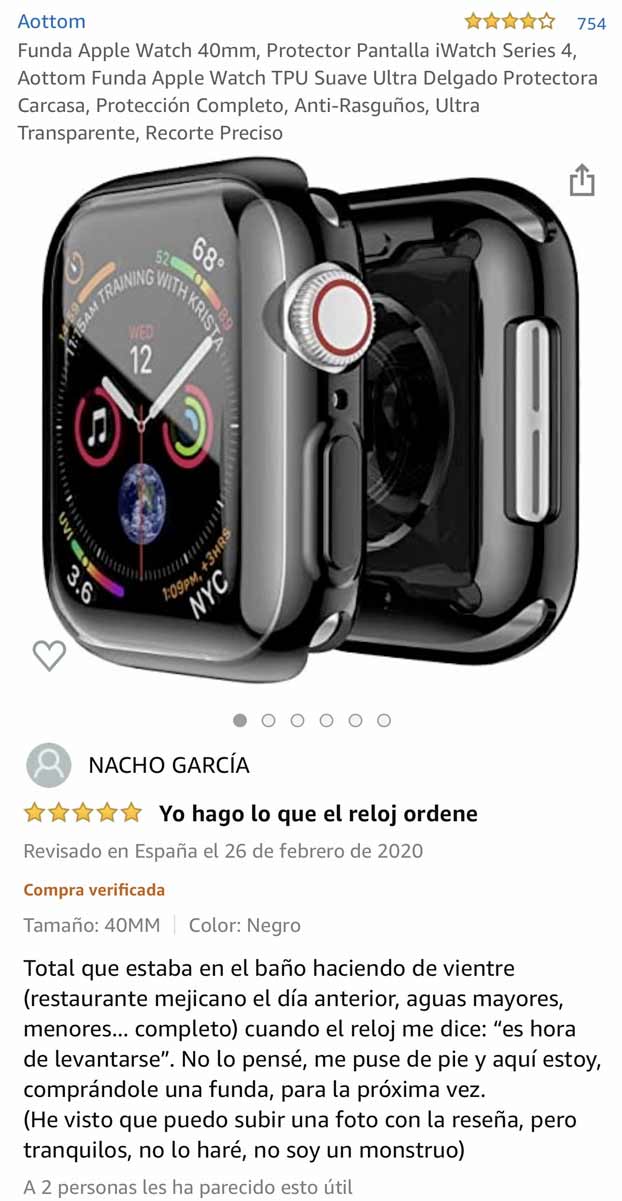
Task: Add the case to wishlist heart
Action: (x=49, y=655)
